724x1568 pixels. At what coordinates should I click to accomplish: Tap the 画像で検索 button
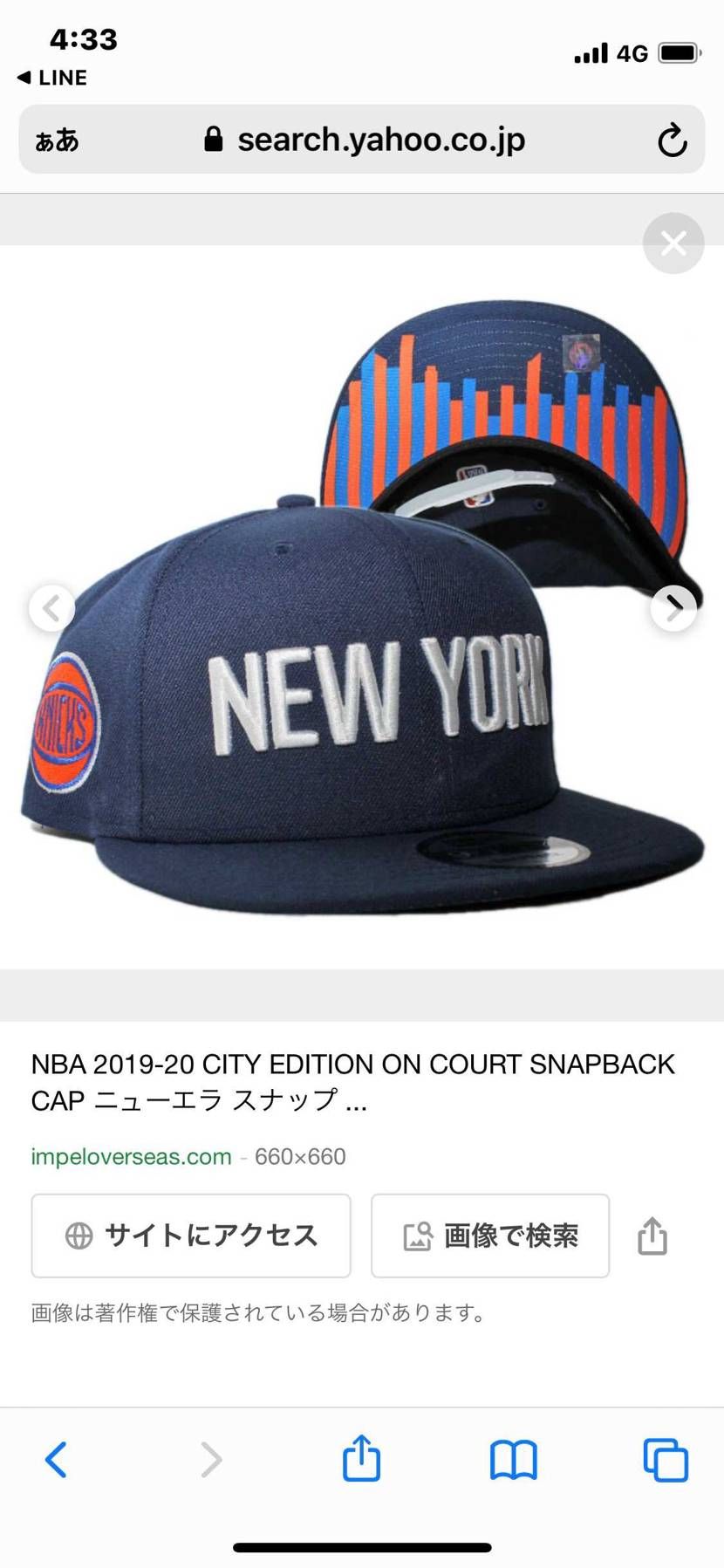(x=489, y=1236)
